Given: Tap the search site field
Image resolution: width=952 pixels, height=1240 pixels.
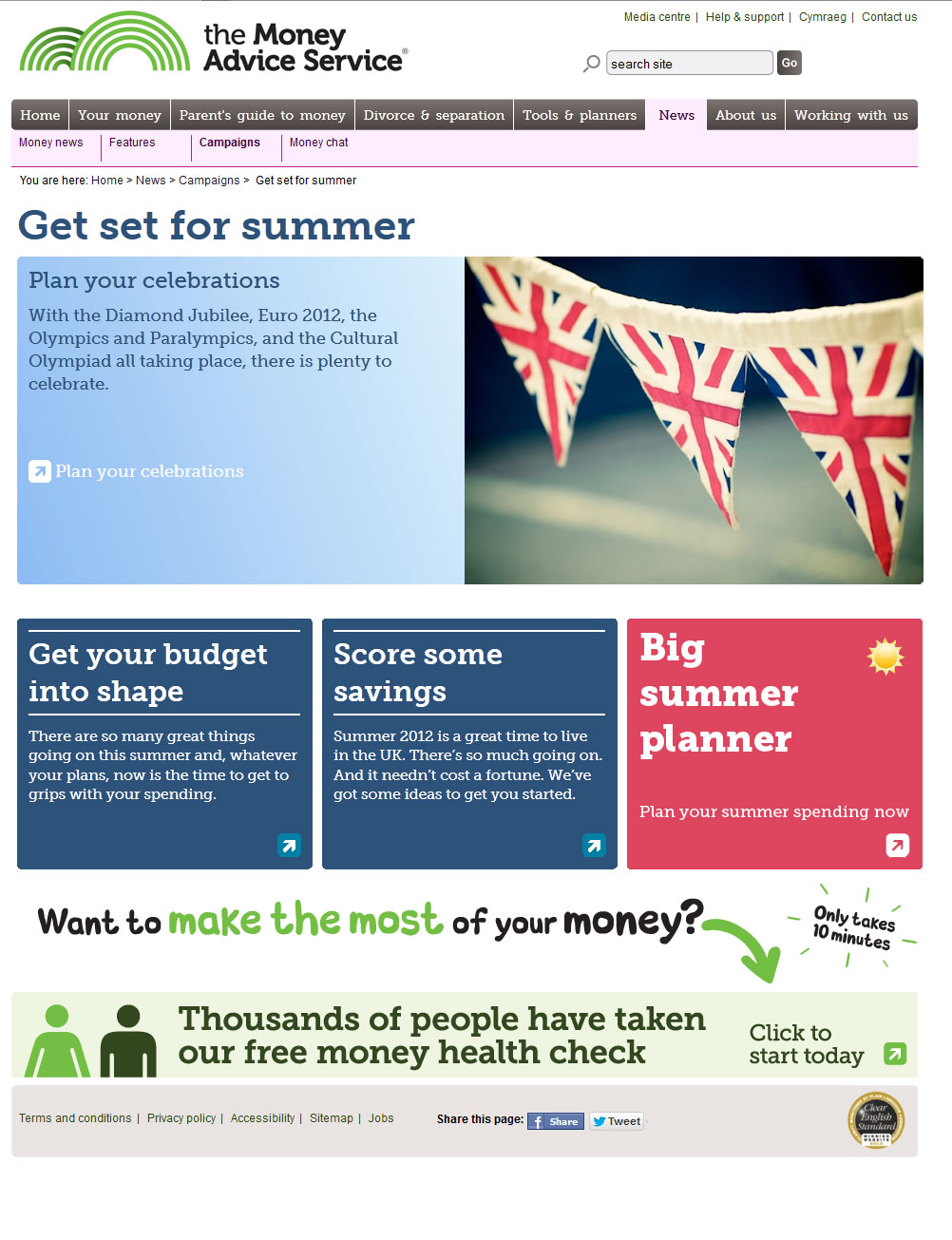Looking at the screenshot, I should [689, 64].
